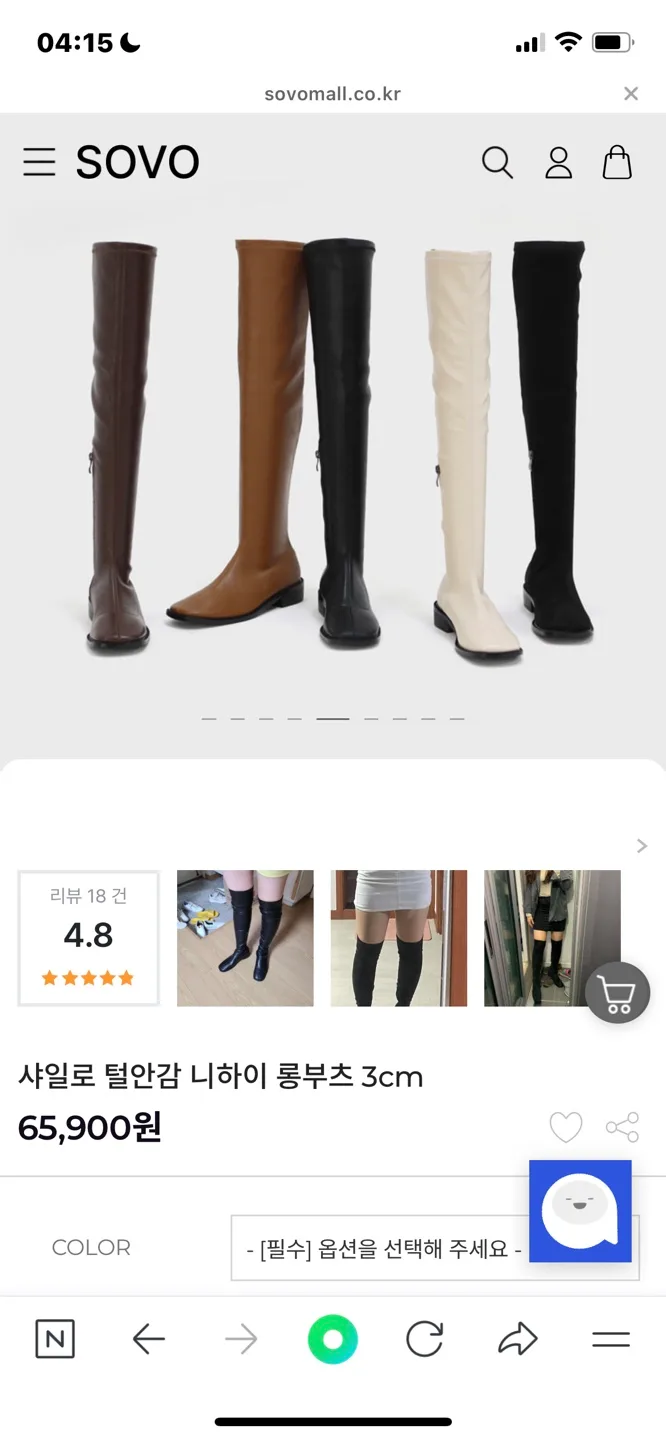View review photo with black boots on wooden floor
666x1440 pixels.
(x=245, y=938)
